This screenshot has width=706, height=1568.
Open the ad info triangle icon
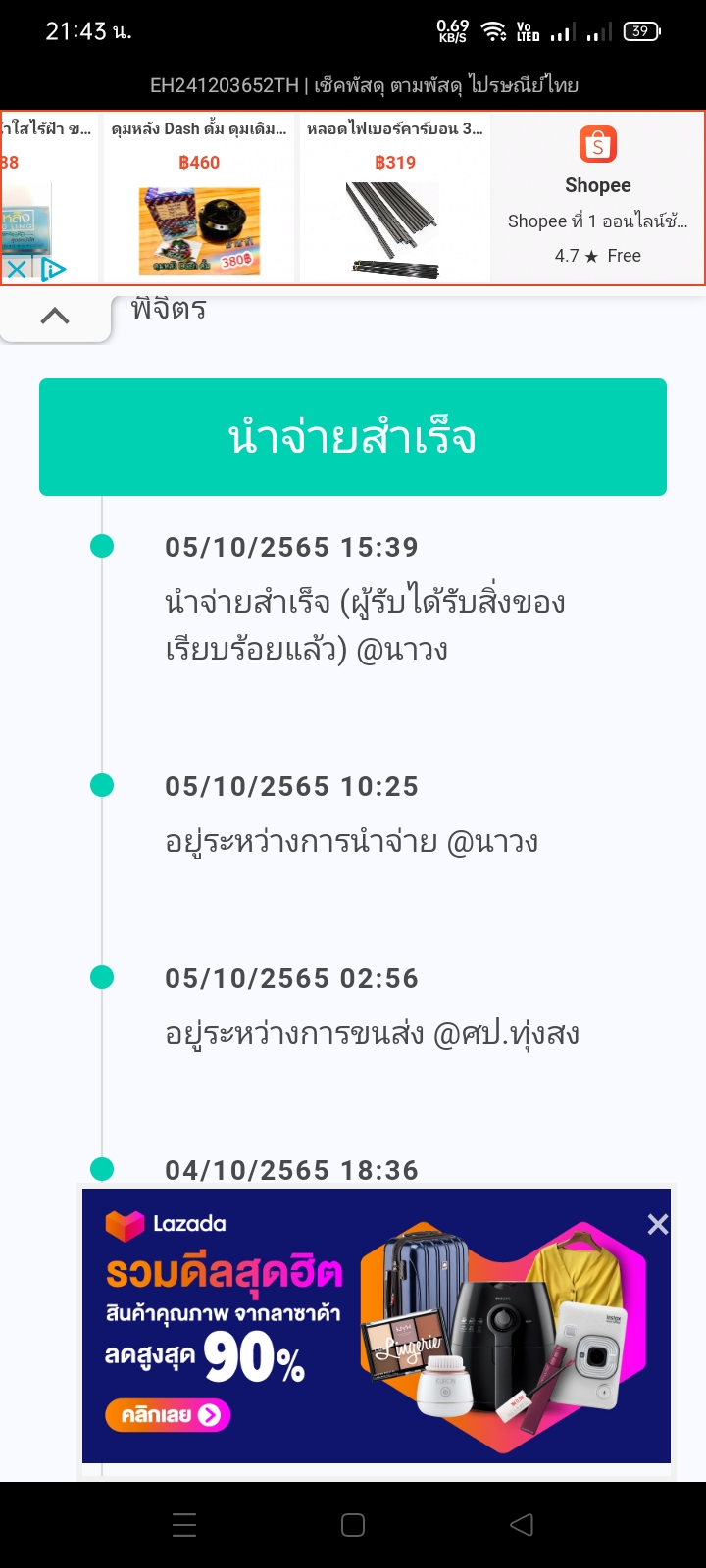53,269
